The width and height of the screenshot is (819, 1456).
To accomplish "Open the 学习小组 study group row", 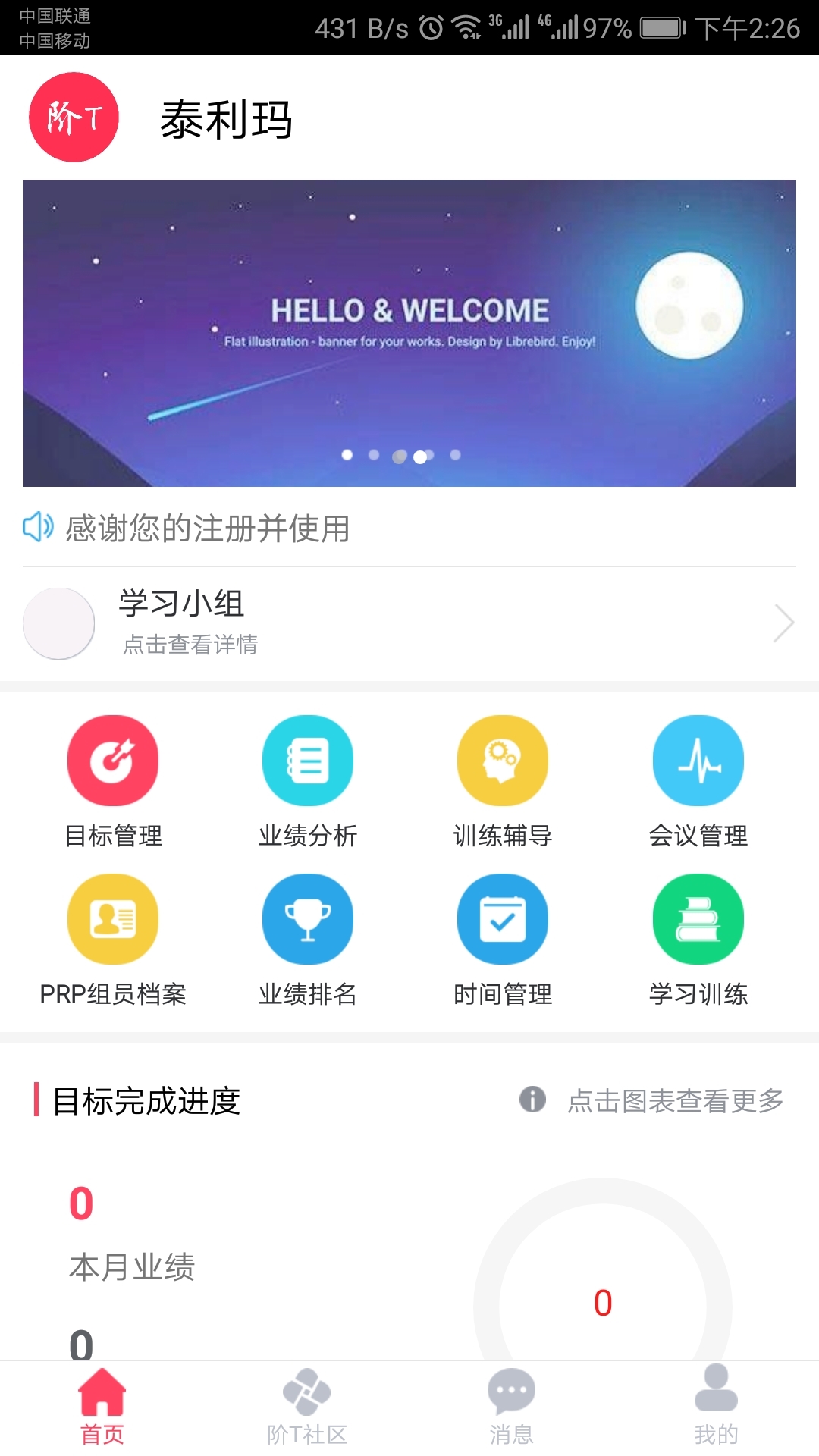I will [409, 623].
